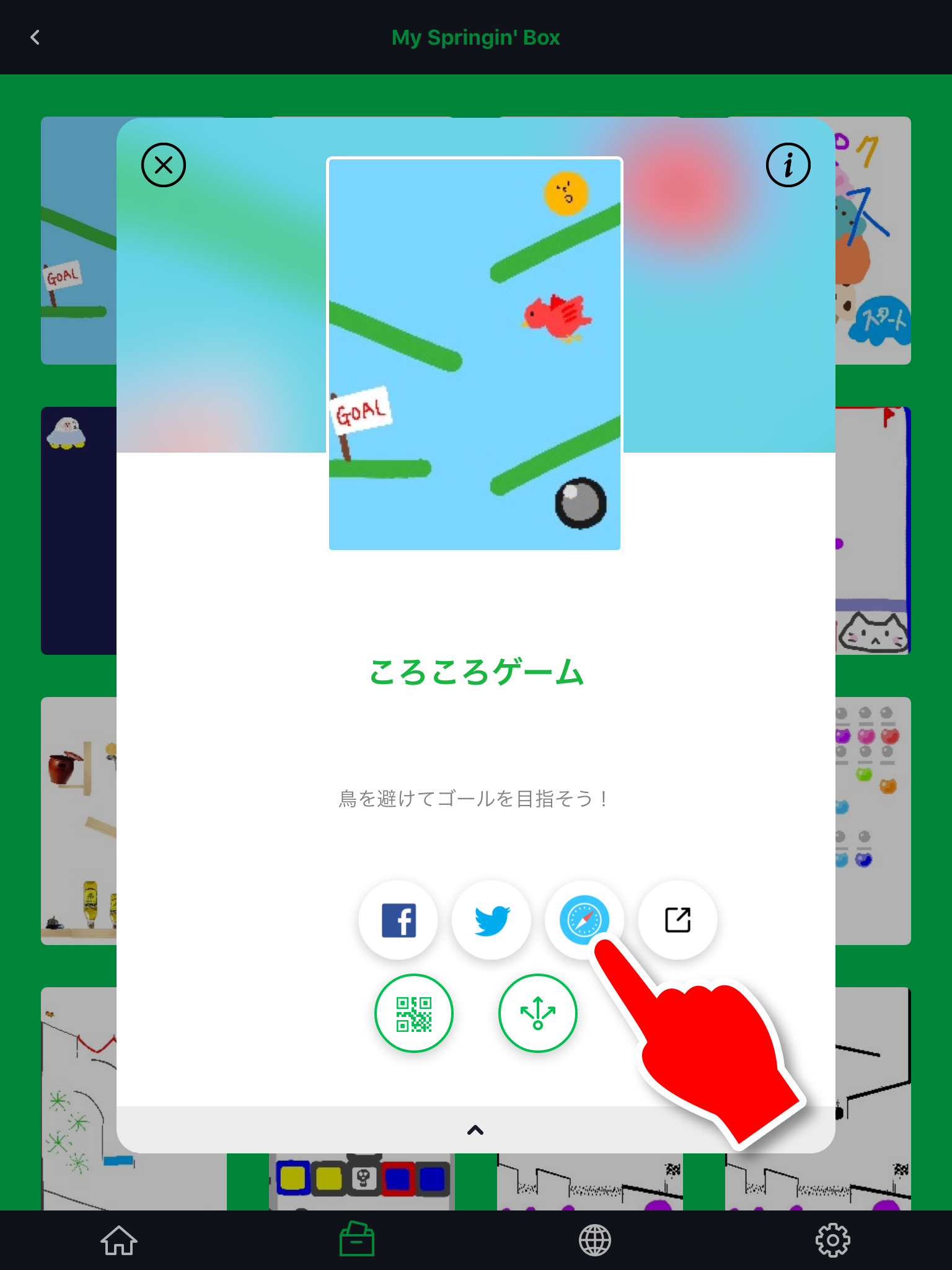Switch to the Home tab
952x1270 pixels.
(x=119, y=1240)
